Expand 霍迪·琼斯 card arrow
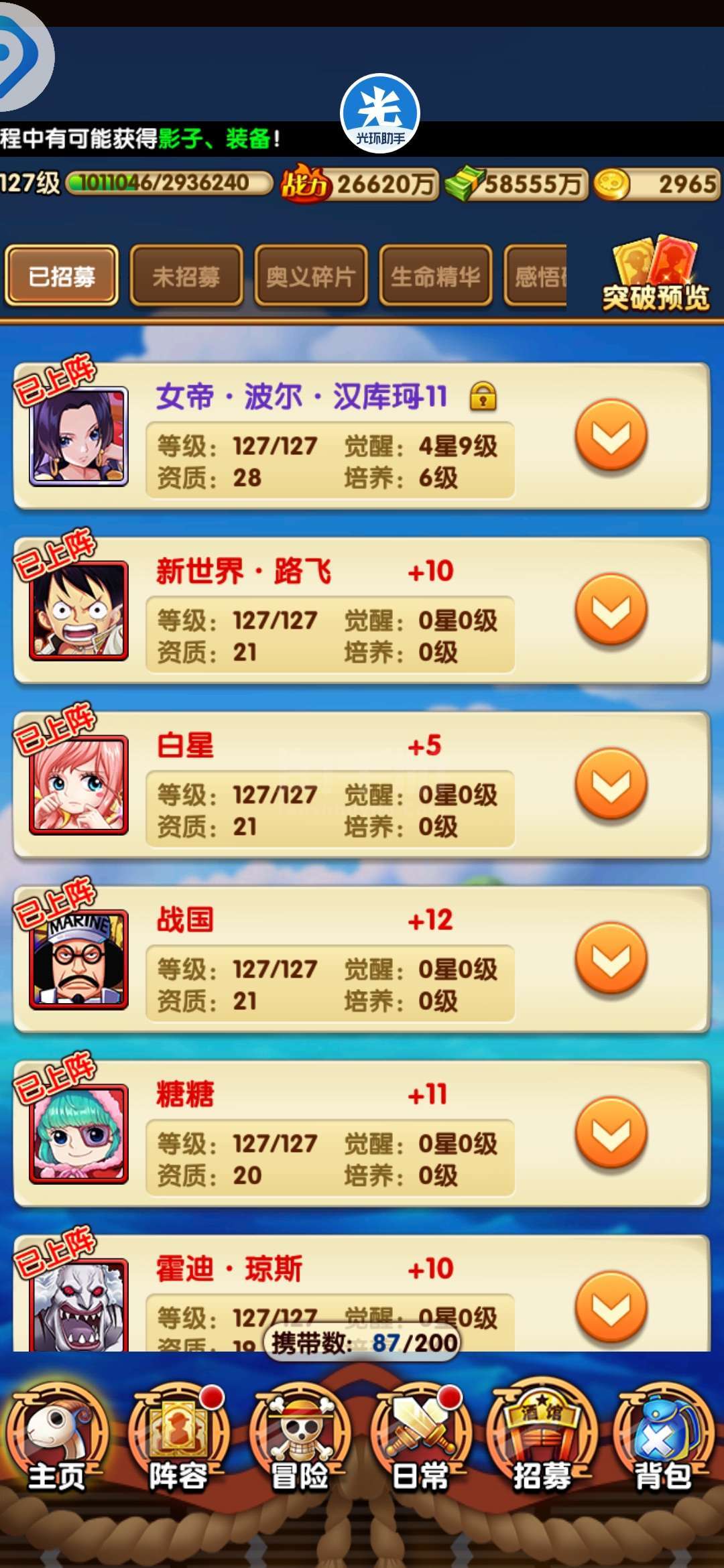The height and width of the screenshot is (1568, 724). point(611,1307)
